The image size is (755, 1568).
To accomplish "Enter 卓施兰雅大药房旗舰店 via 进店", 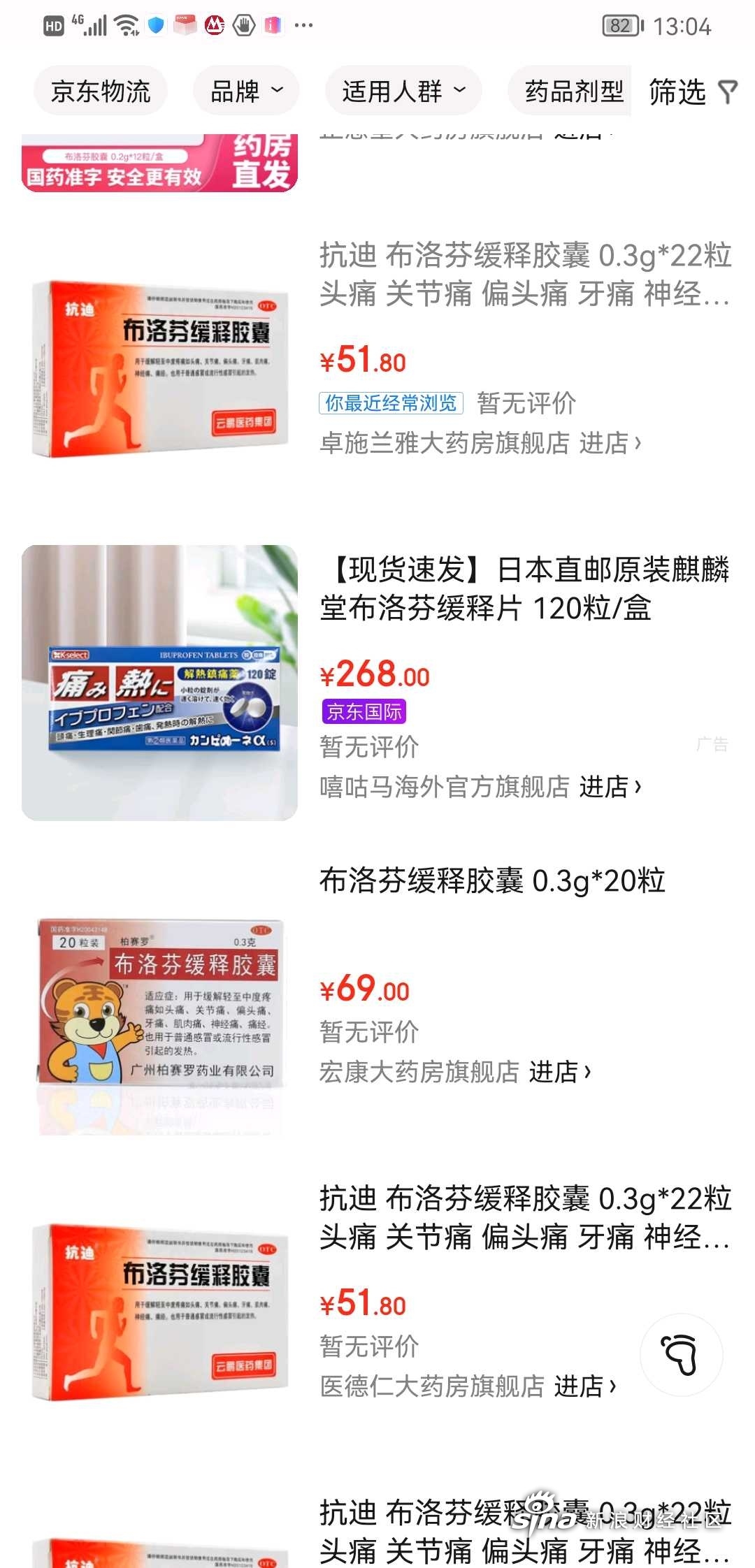I will 609,443.
